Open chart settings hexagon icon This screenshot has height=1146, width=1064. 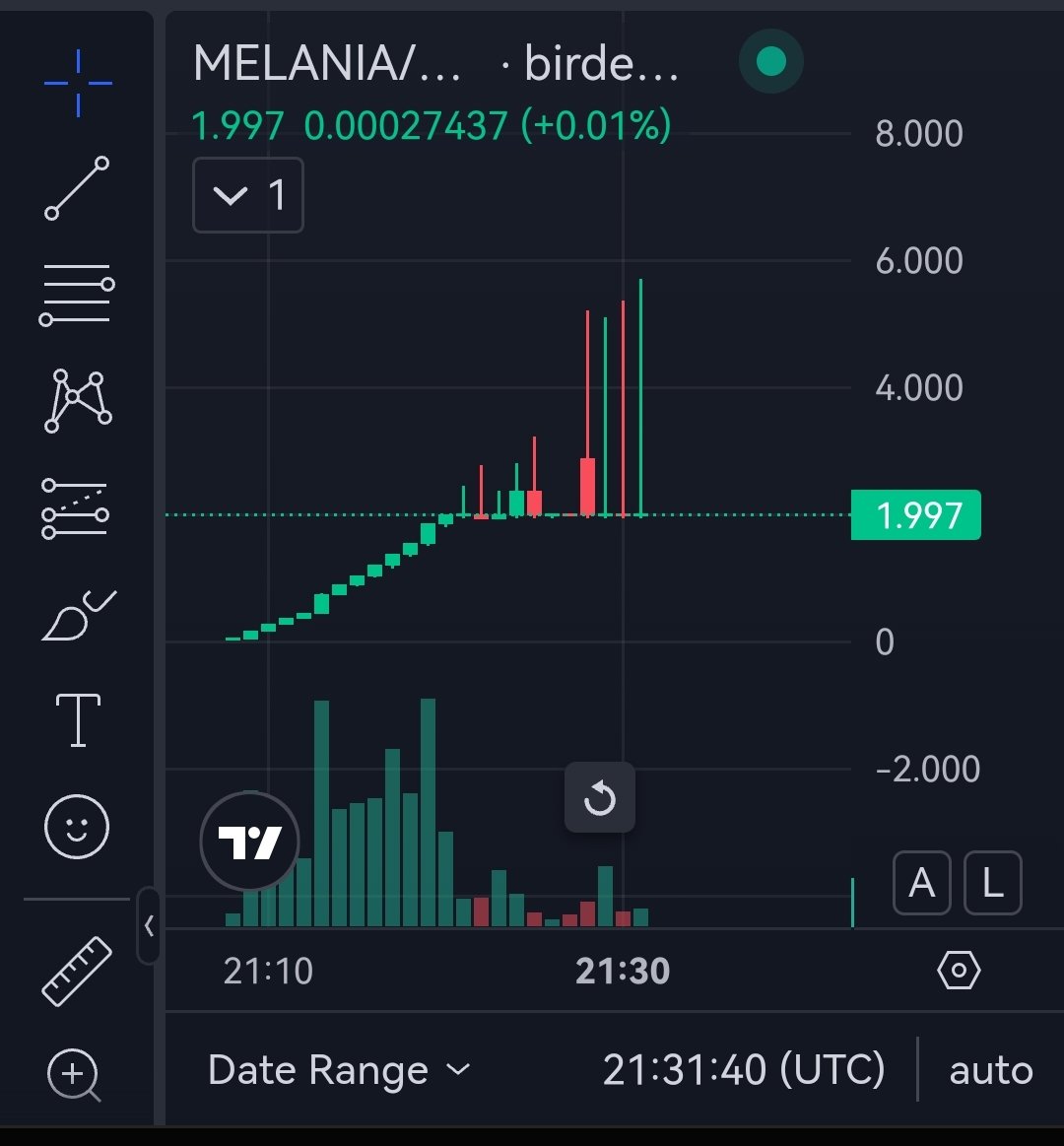pyautogui.click(x=958, y=970)
